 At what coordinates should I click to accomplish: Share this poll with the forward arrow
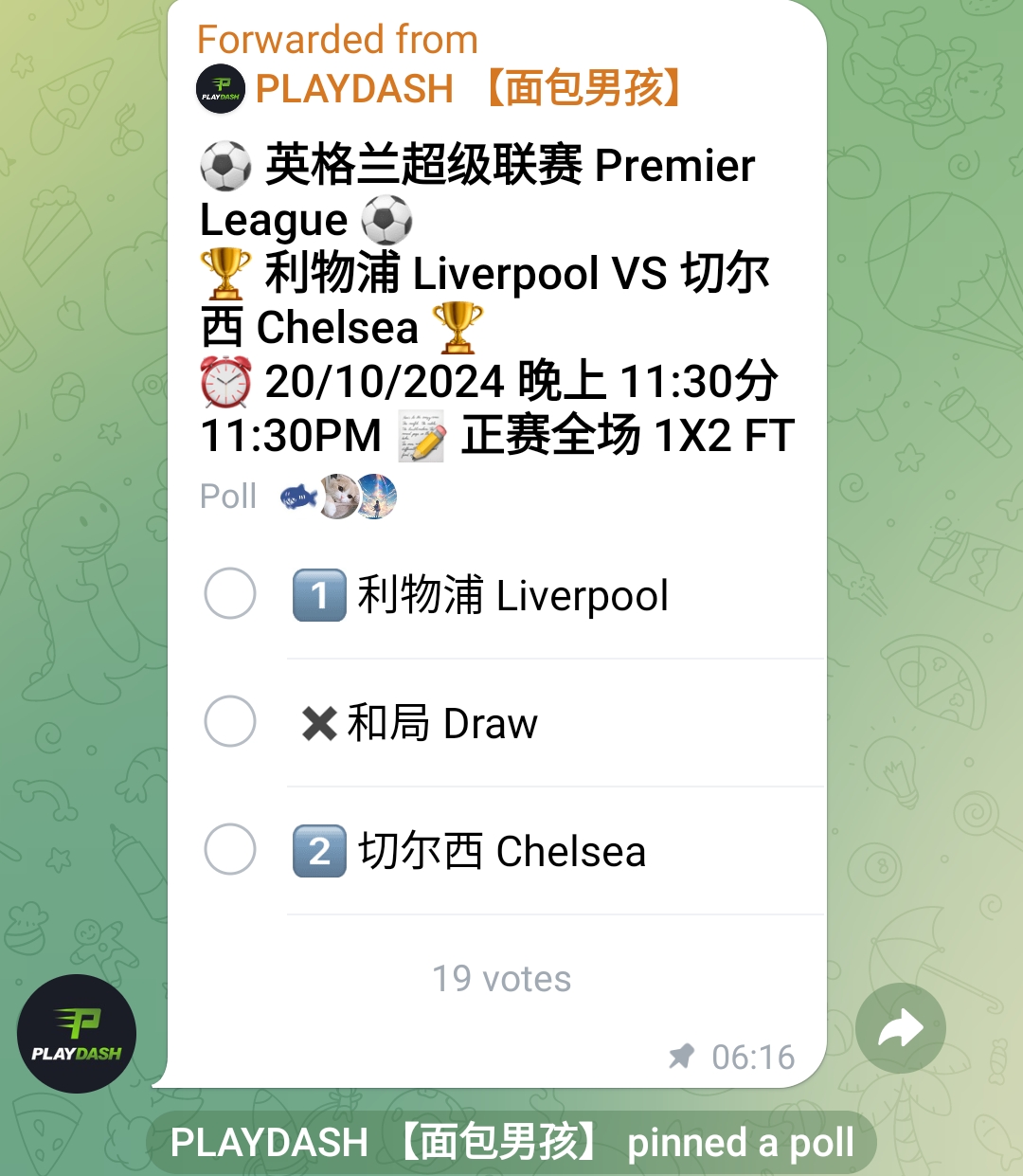pyautogui.click(x=900, y=1028)
